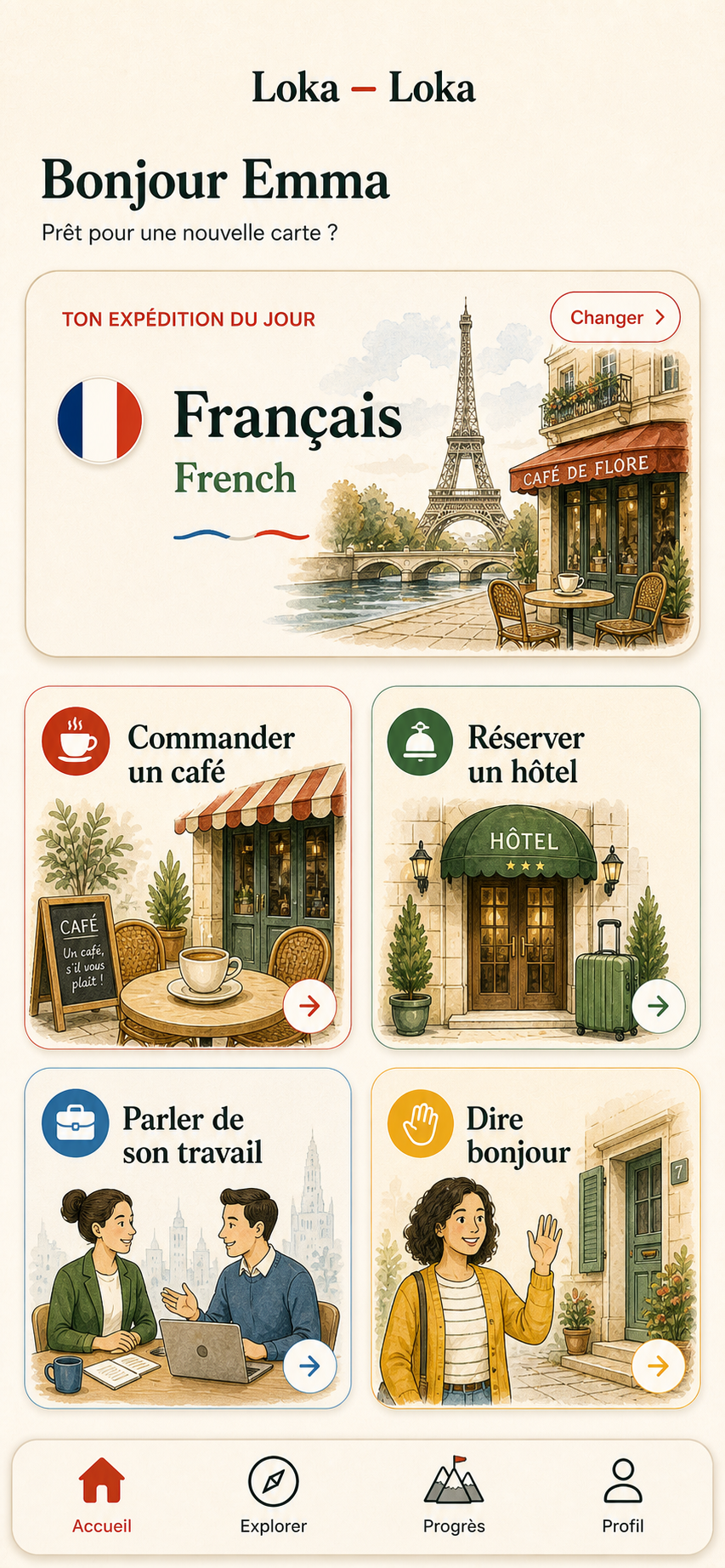Open the Commander un café lesson
This screenshot has width=725, height=1568.
pos(188,867)
